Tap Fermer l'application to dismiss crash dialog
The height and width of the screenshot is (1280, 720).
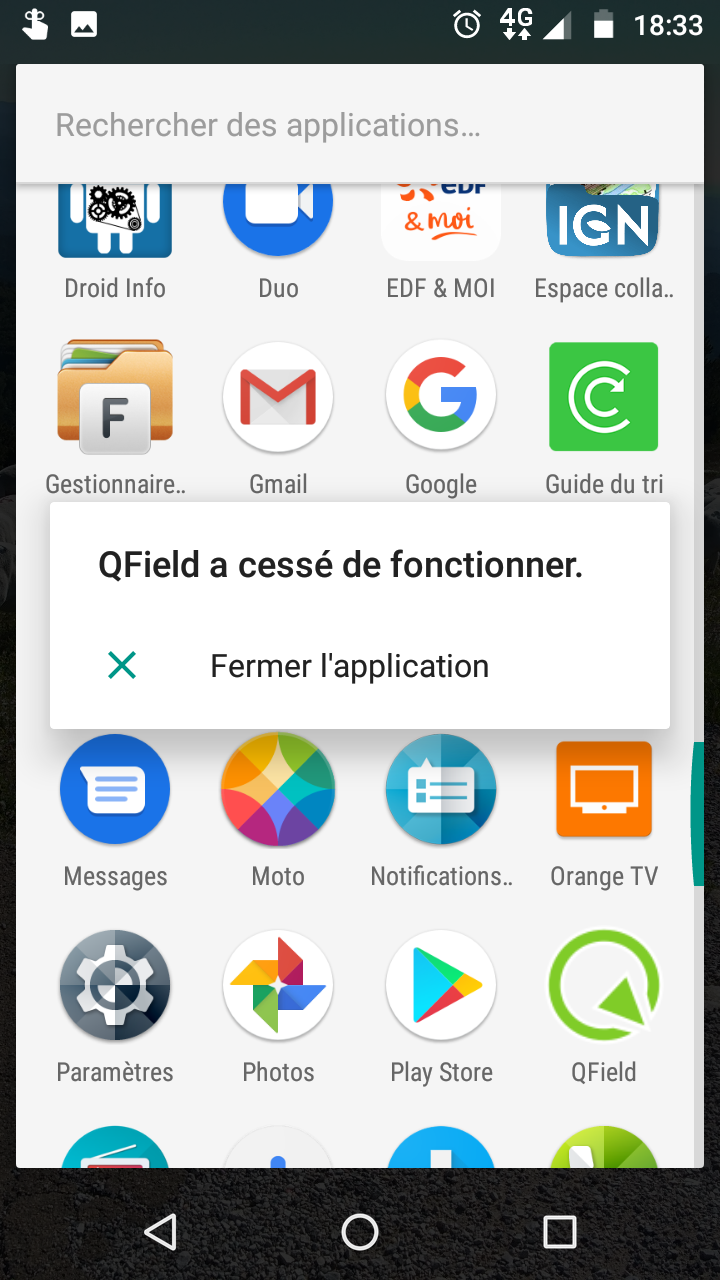point(348,665)
